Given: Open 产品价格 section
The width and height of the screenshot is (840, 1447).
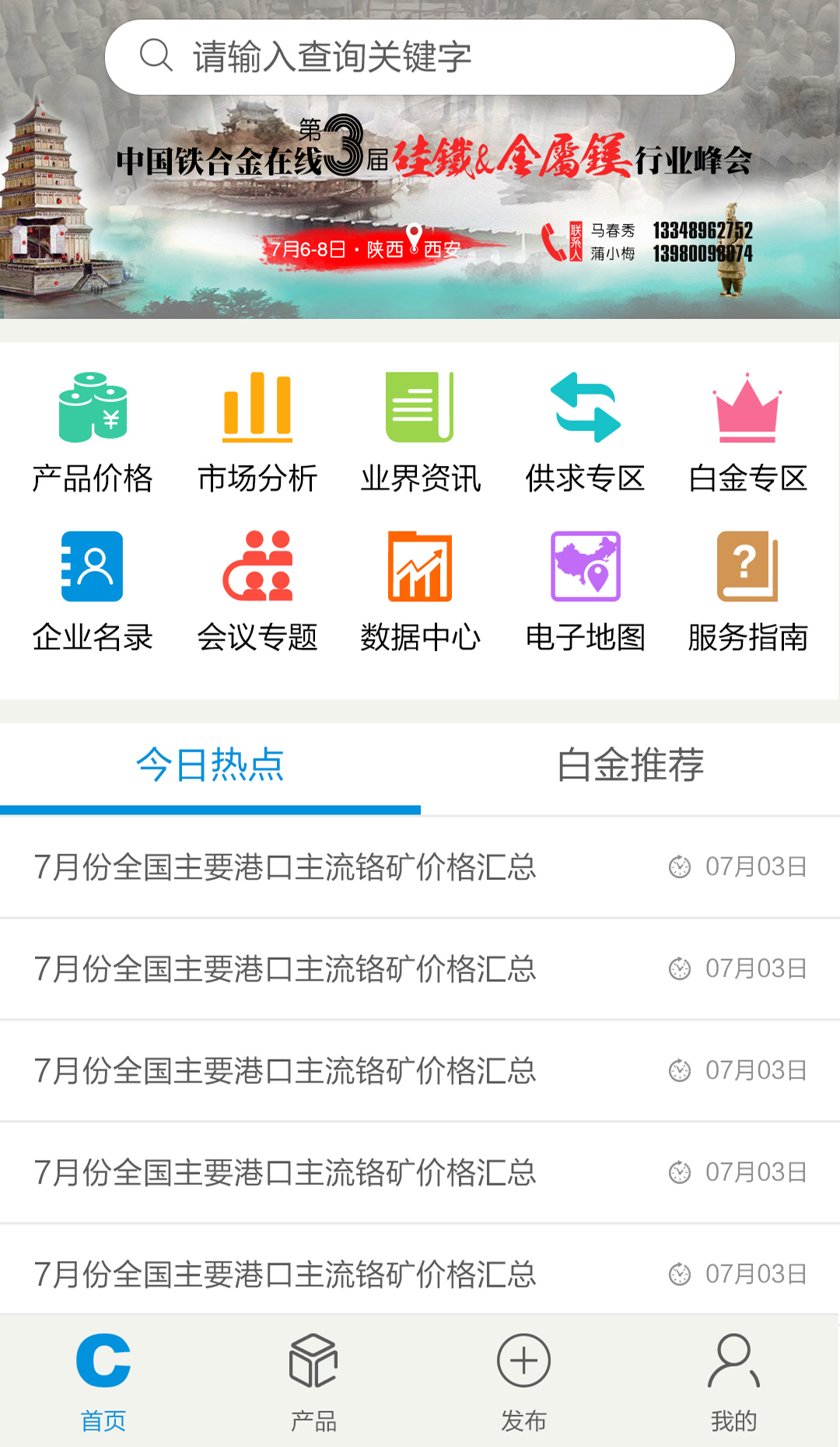Looking at the screenshot, I should tap(93, 433).
